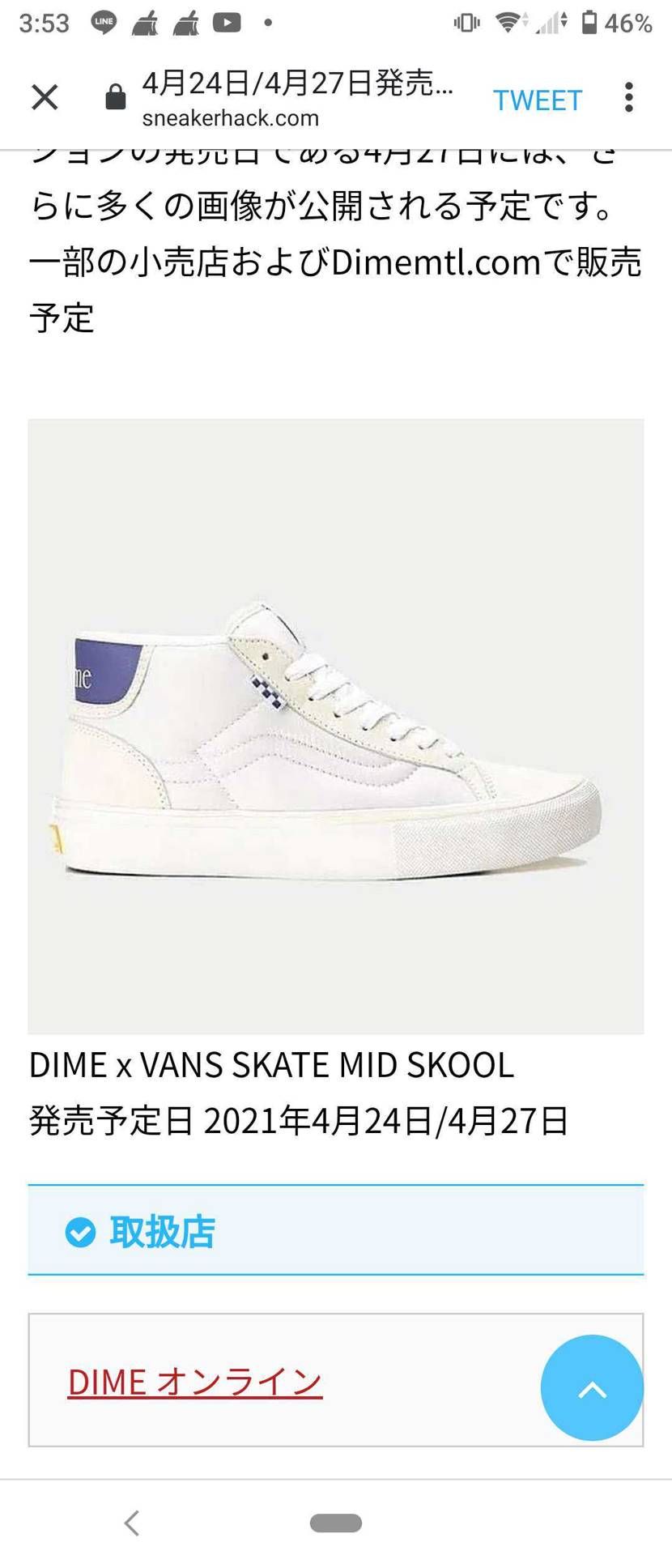Tap the sneakerhack.com address bar
The width and height of the screenshot is (672, 1568).
[296, 100]
